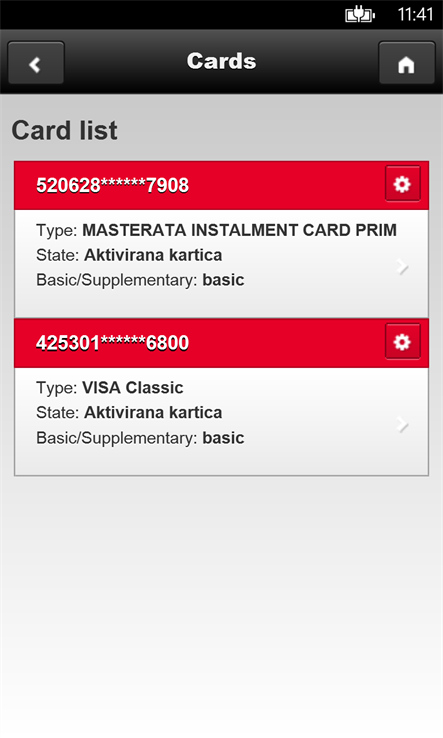Go back using the arrow button

click(36, 63)
